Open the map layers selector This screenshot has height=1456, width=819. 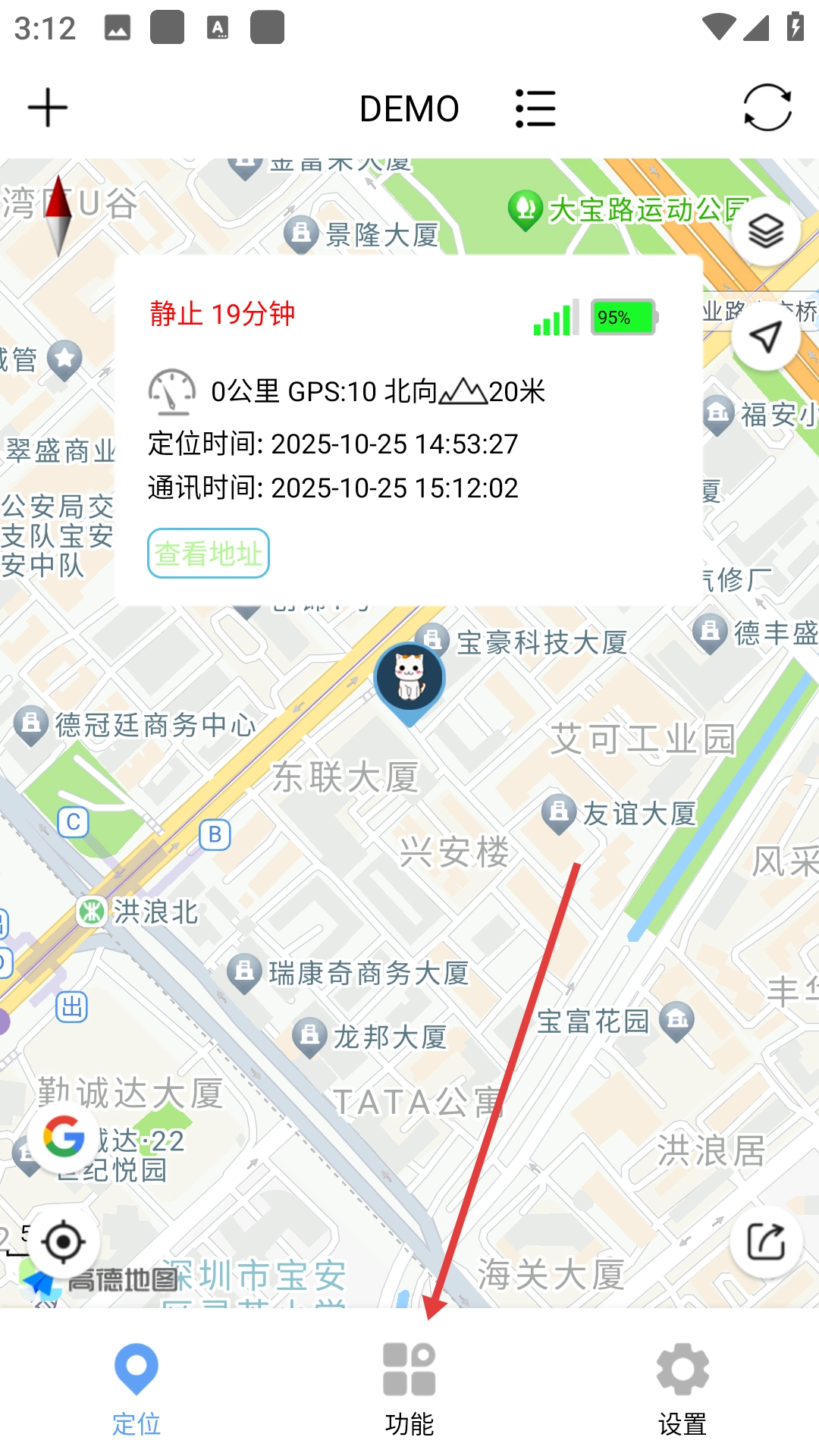pyautogui.click(x=766, y=231)
